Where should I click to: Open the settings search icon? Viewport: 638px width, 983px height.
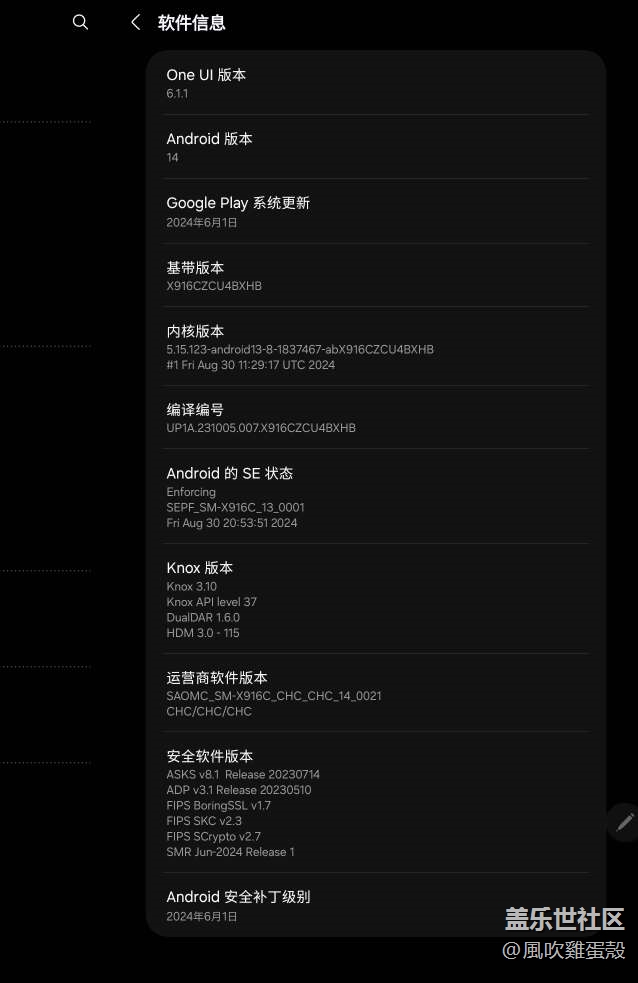click(81, 22)
